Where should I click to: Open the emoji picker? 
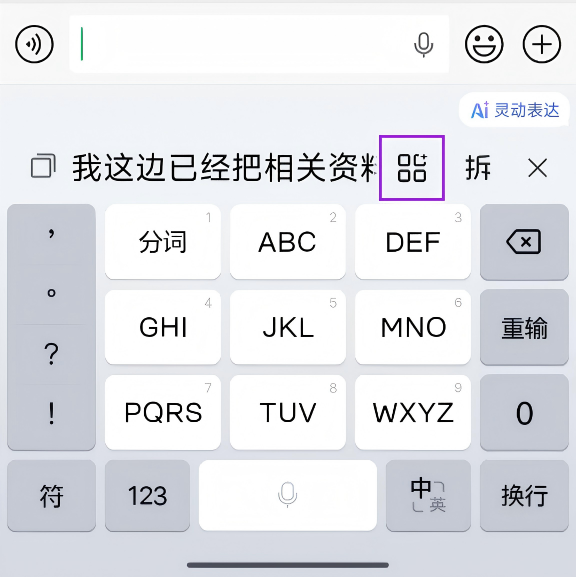click(x=484, y=44)
